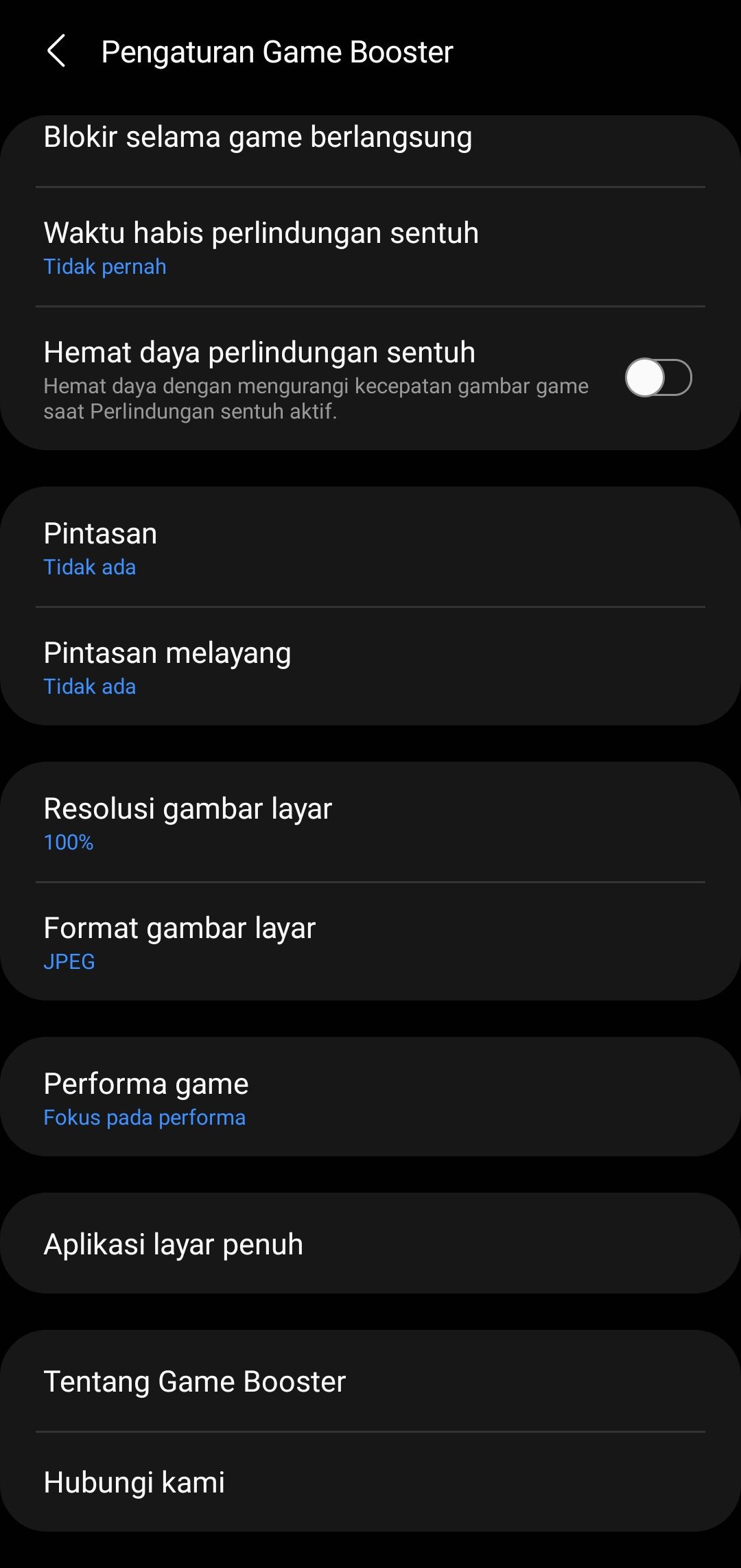Tap the back arrow icon
The height and width of the screenshot is (1568, 741).
58,51
